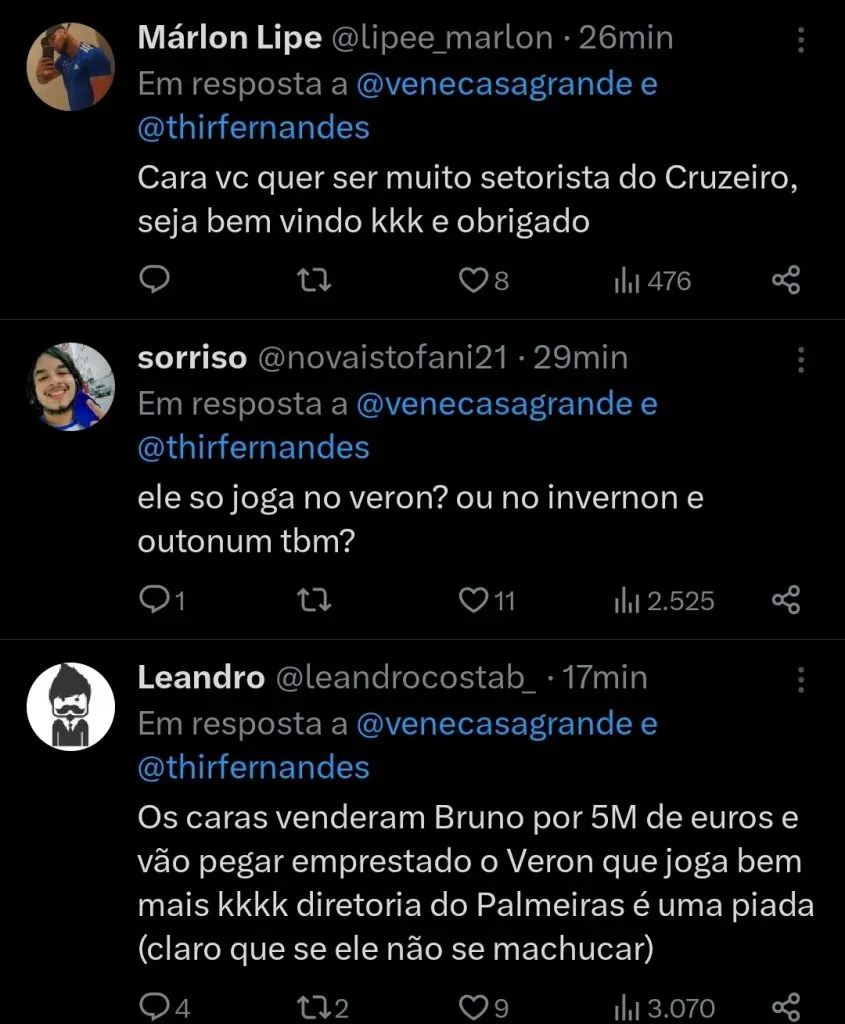
Task: Open sorriso's profile avatar
Action: pos(70,387)
